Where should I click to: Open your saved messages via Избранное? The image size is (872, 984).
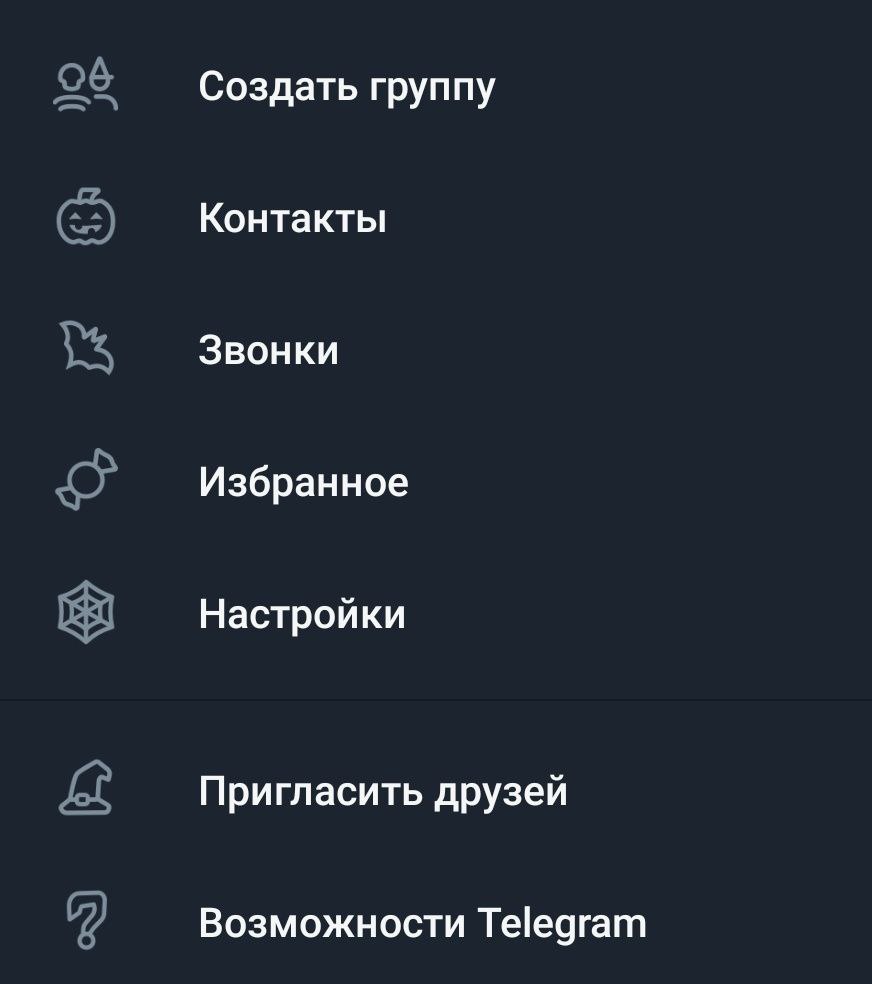click(x=303, y=481)
